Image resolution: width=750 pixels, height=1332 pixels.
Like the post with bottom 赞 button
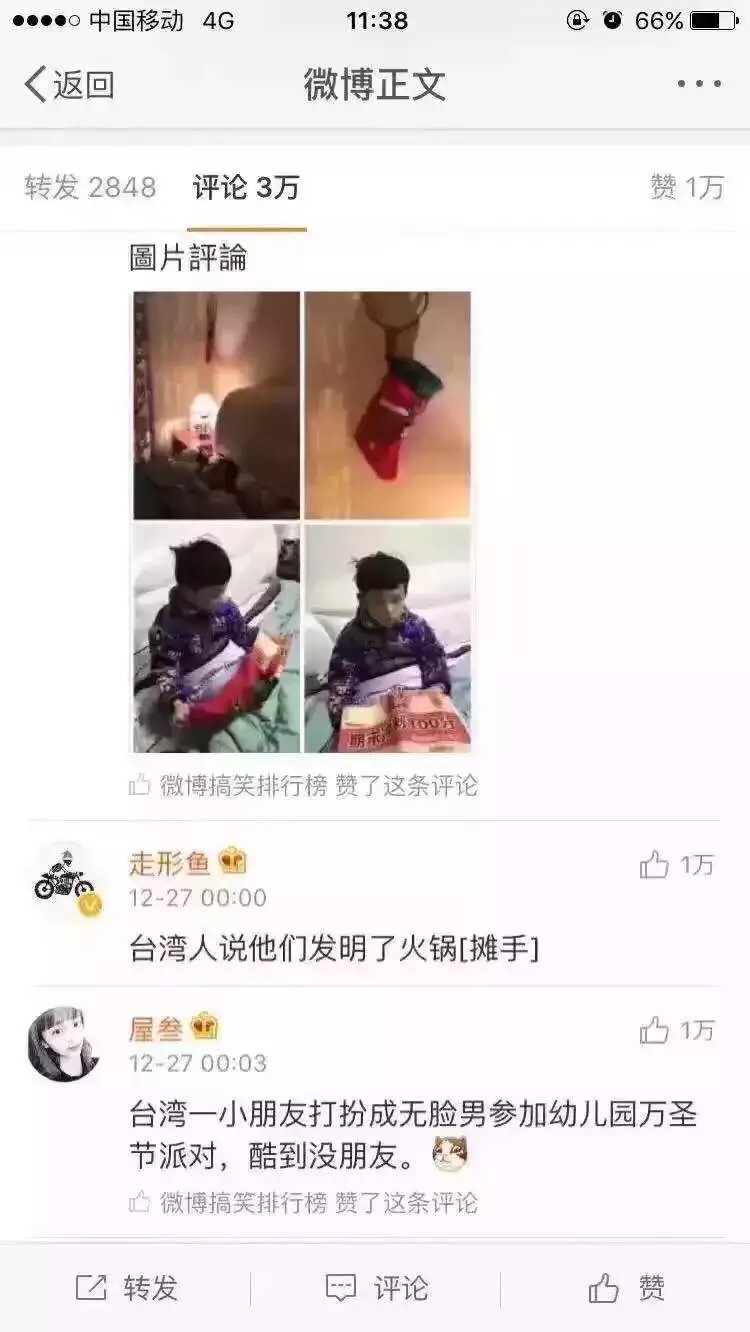[x=626, y=1288]
